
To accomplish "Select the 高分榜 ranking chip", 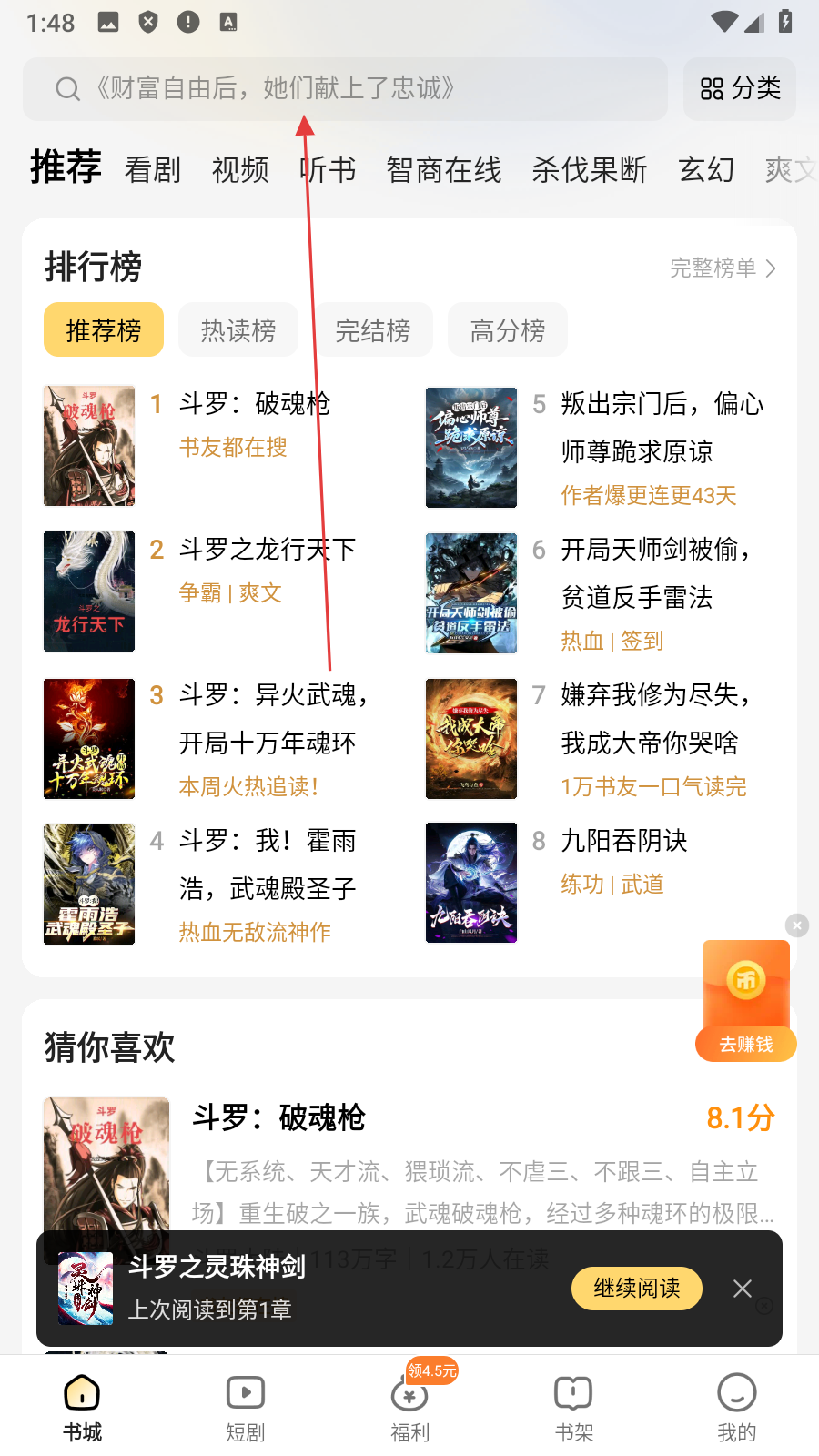I will (508, 330).
